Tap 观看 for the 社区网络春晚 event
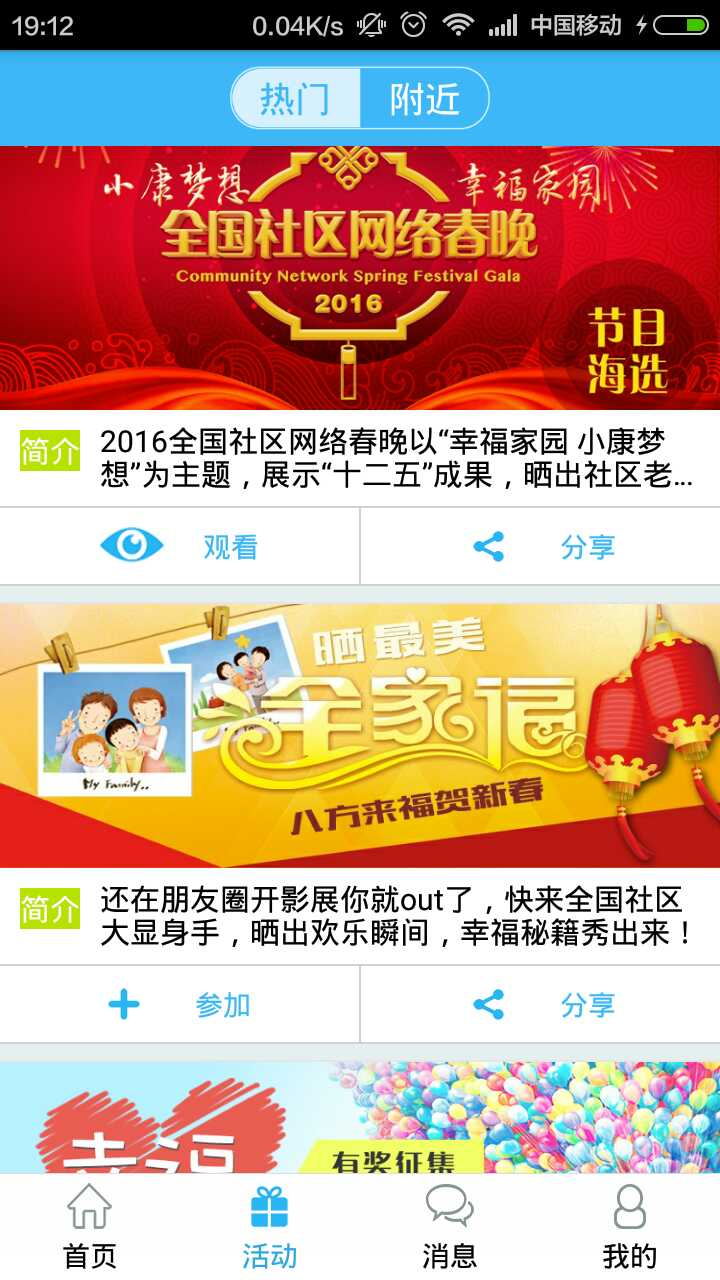Image resolution: width=720 pixels, height=1280 pixels. pos(180,546)
